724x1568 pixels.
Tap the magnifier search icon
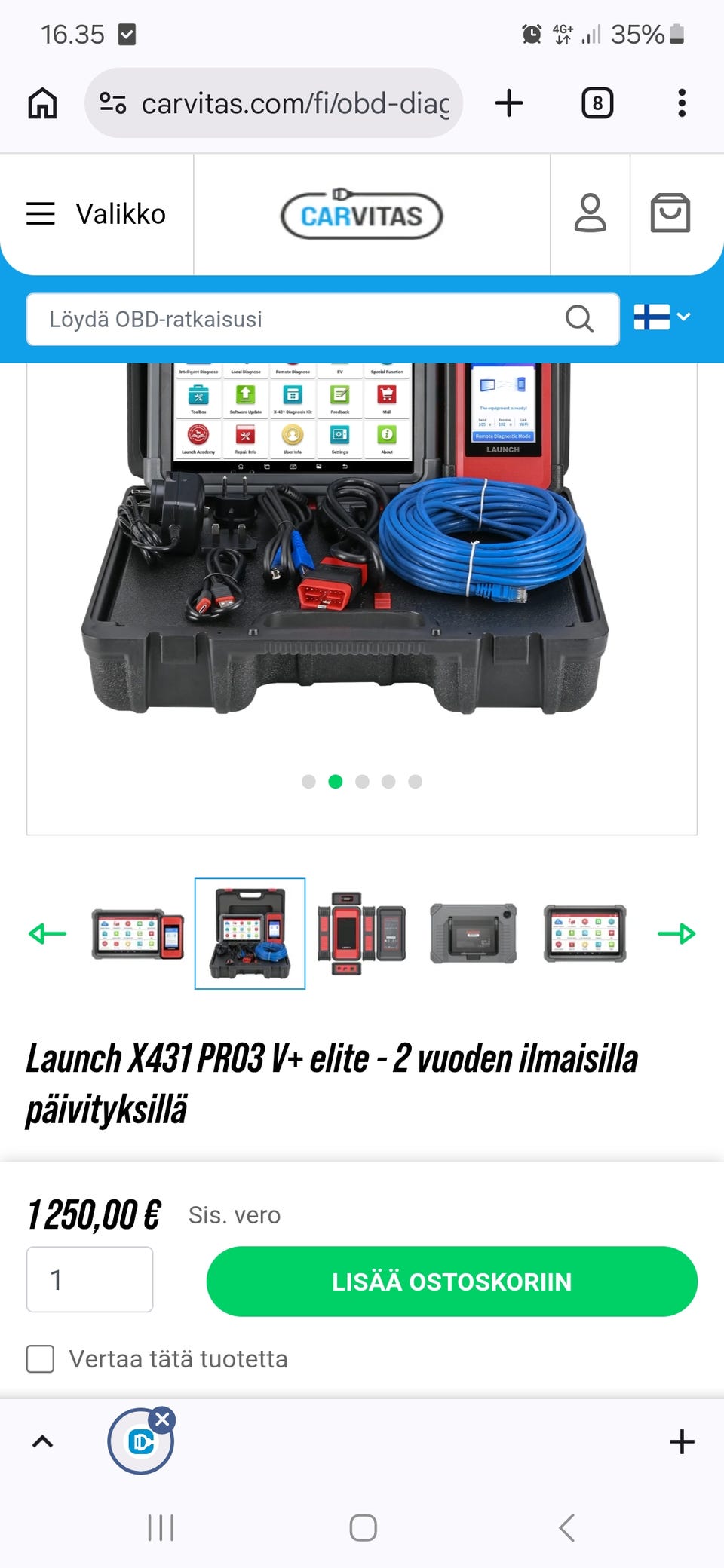[578, 319]
